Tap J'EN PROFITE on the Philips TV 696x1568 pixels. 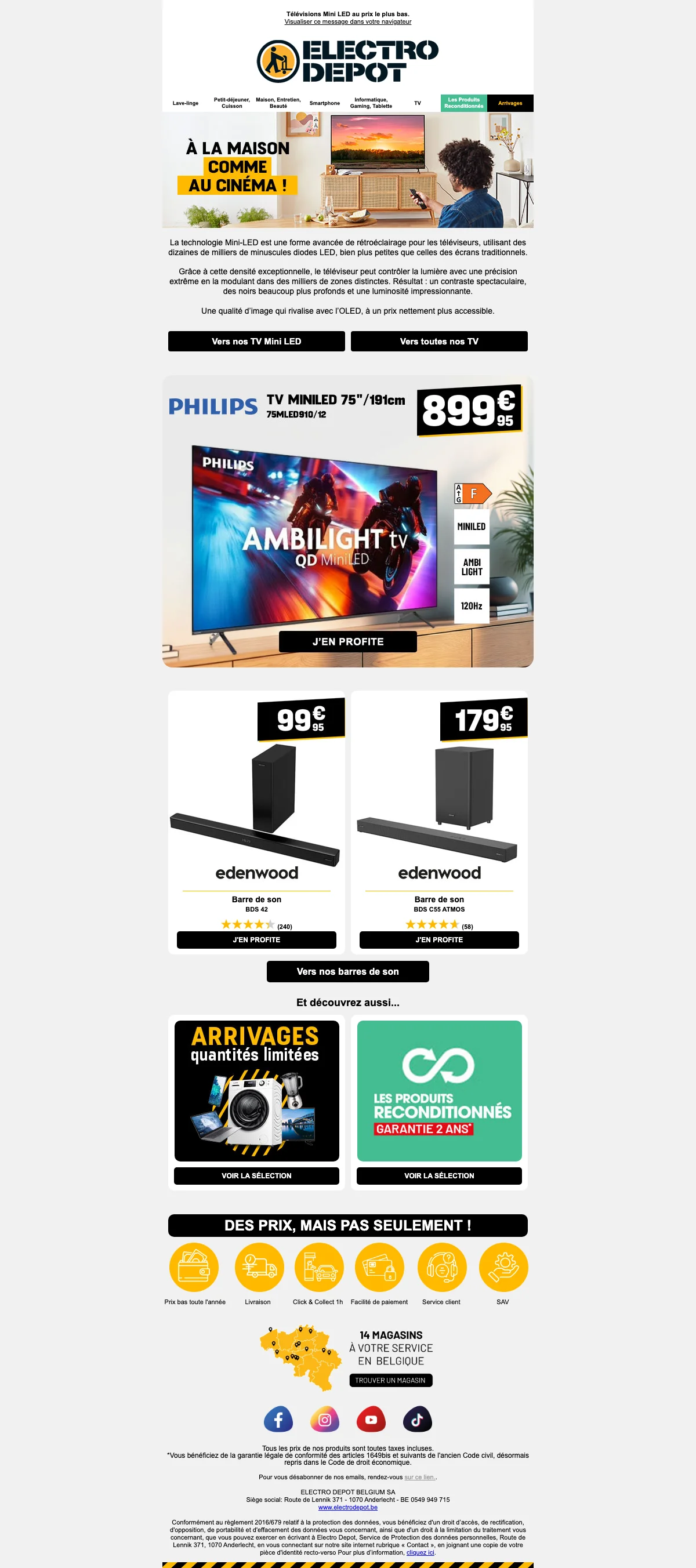(347, 641)
